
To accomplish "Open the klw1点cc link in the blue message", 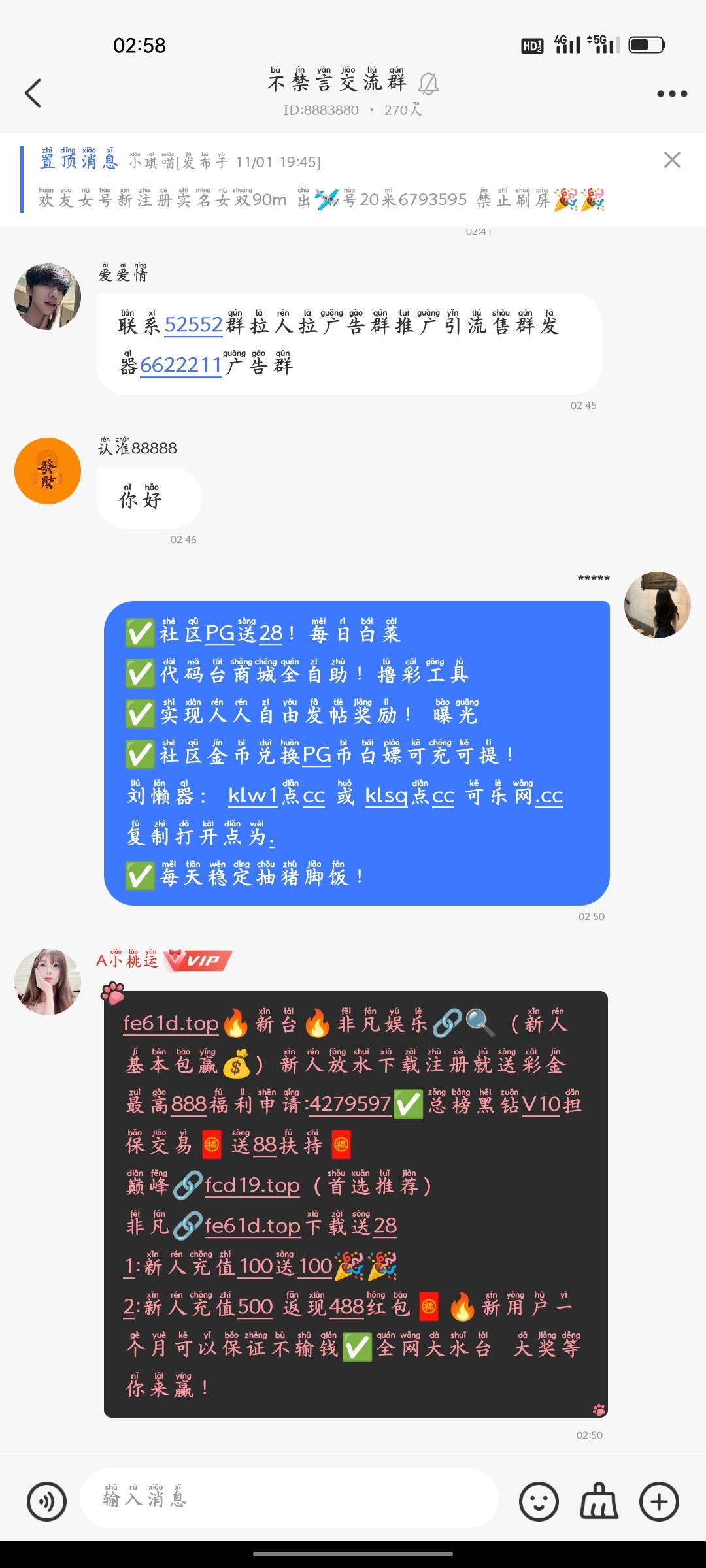I will (255, 797).
